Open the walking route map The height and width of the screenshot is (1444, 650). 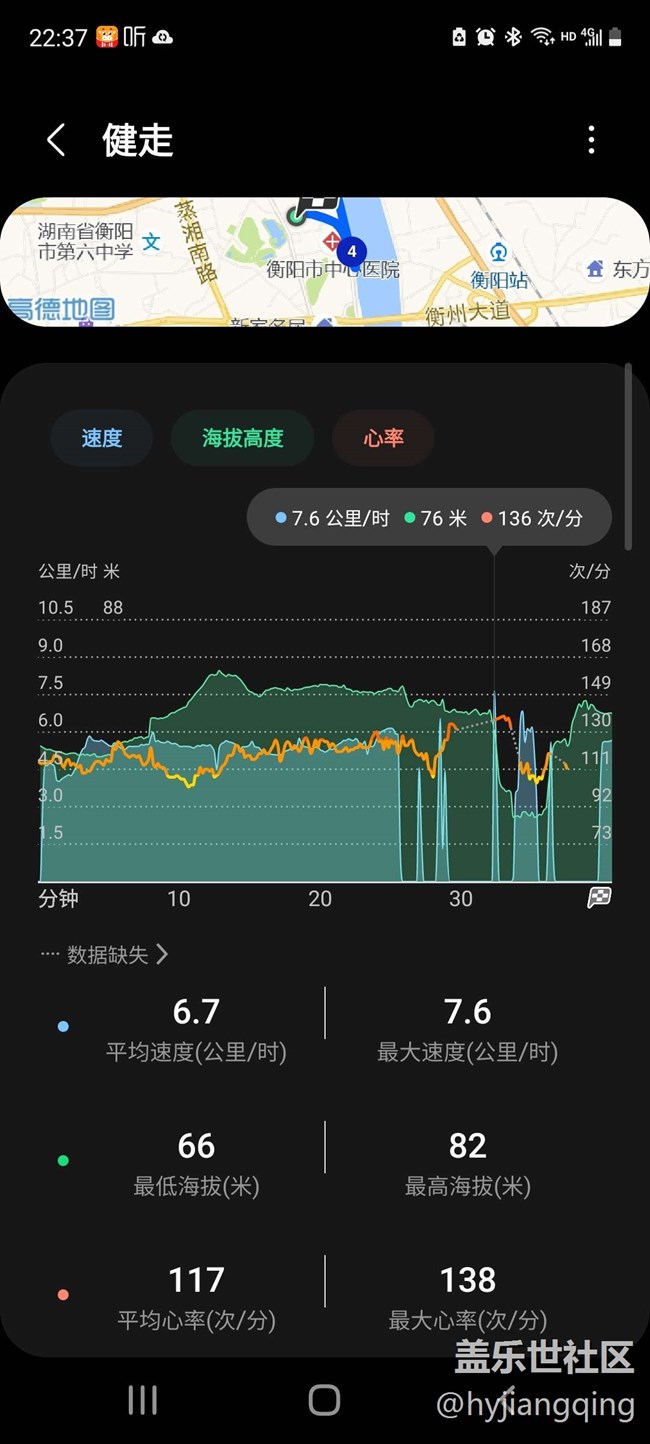tap(324, 261)
